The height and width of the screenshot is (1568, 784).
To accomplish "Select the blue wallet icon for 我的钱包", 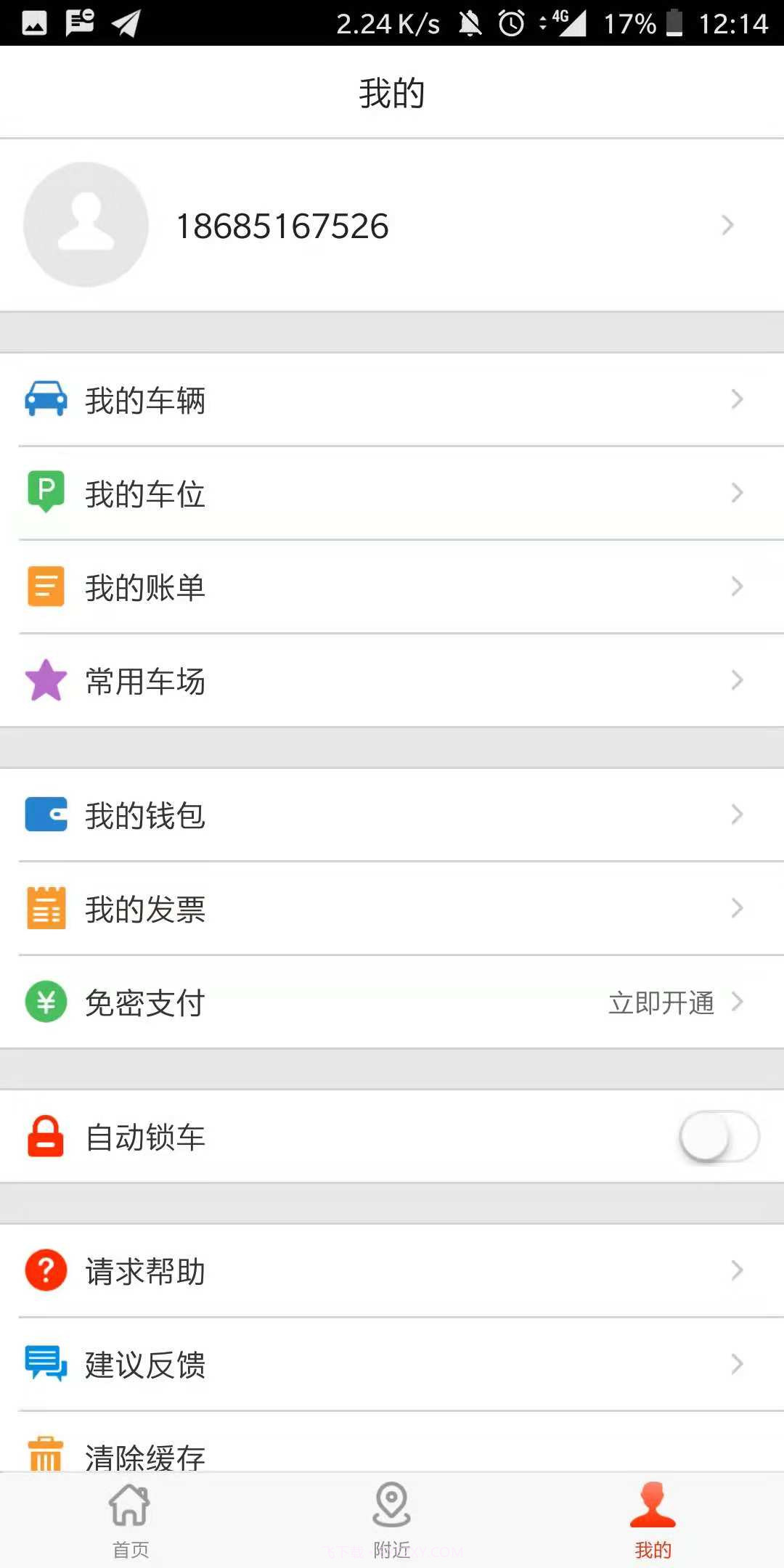I will point(45,814).
